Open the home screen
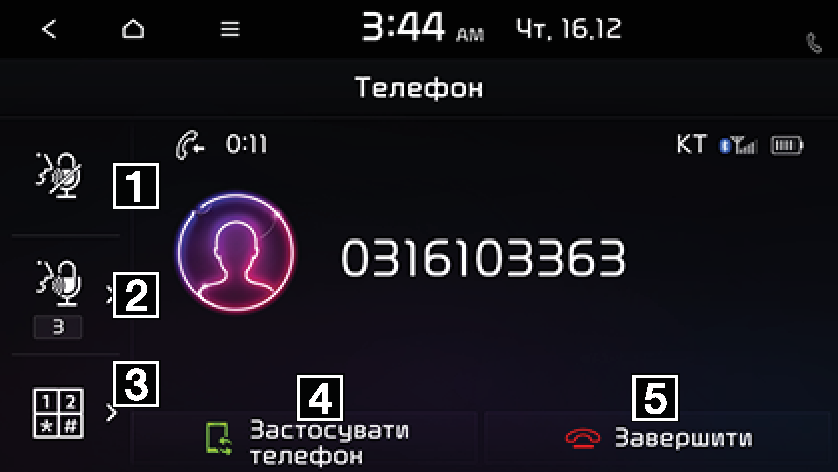 (132, 30)
